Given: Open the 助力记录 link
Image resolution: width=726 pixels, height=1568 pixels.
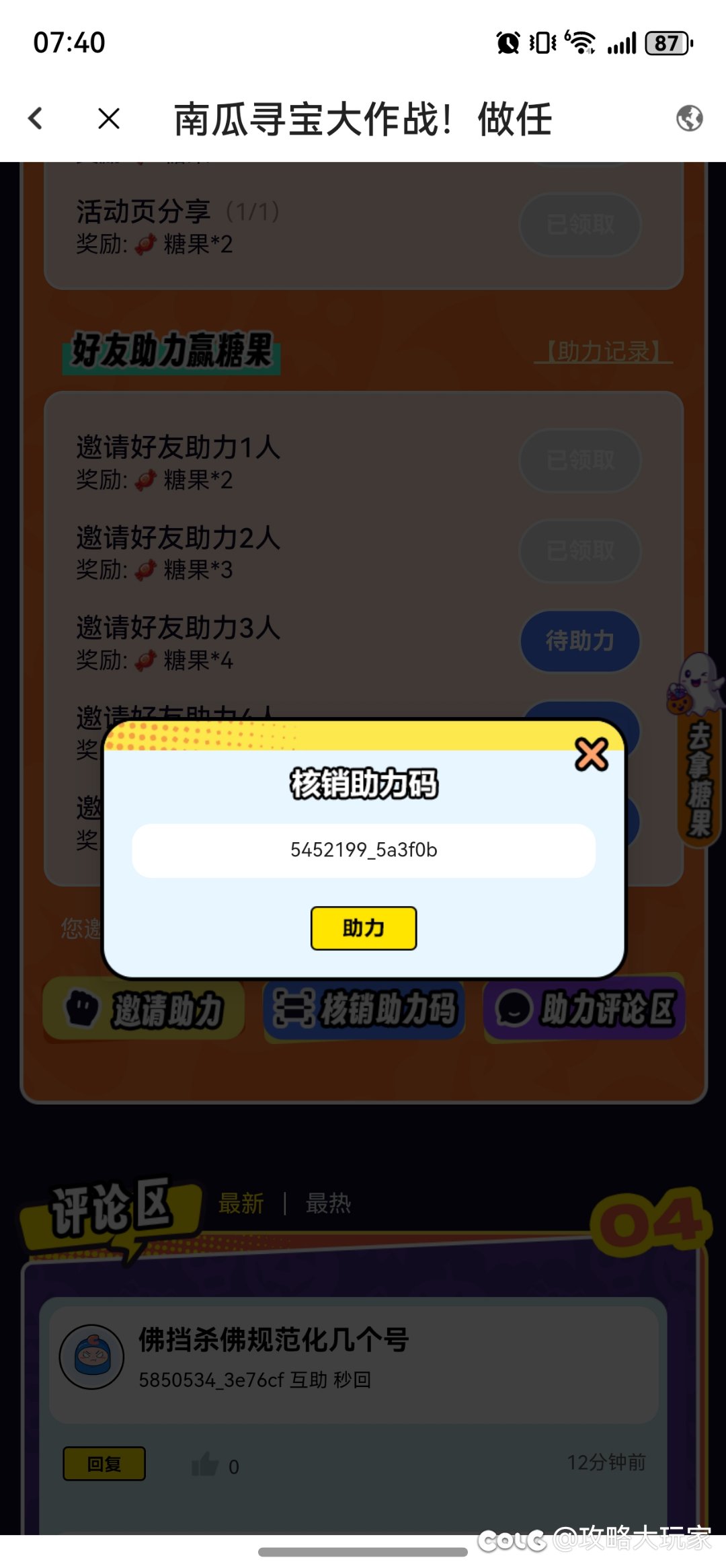Looking at the screenshot, I should [603, 351].
